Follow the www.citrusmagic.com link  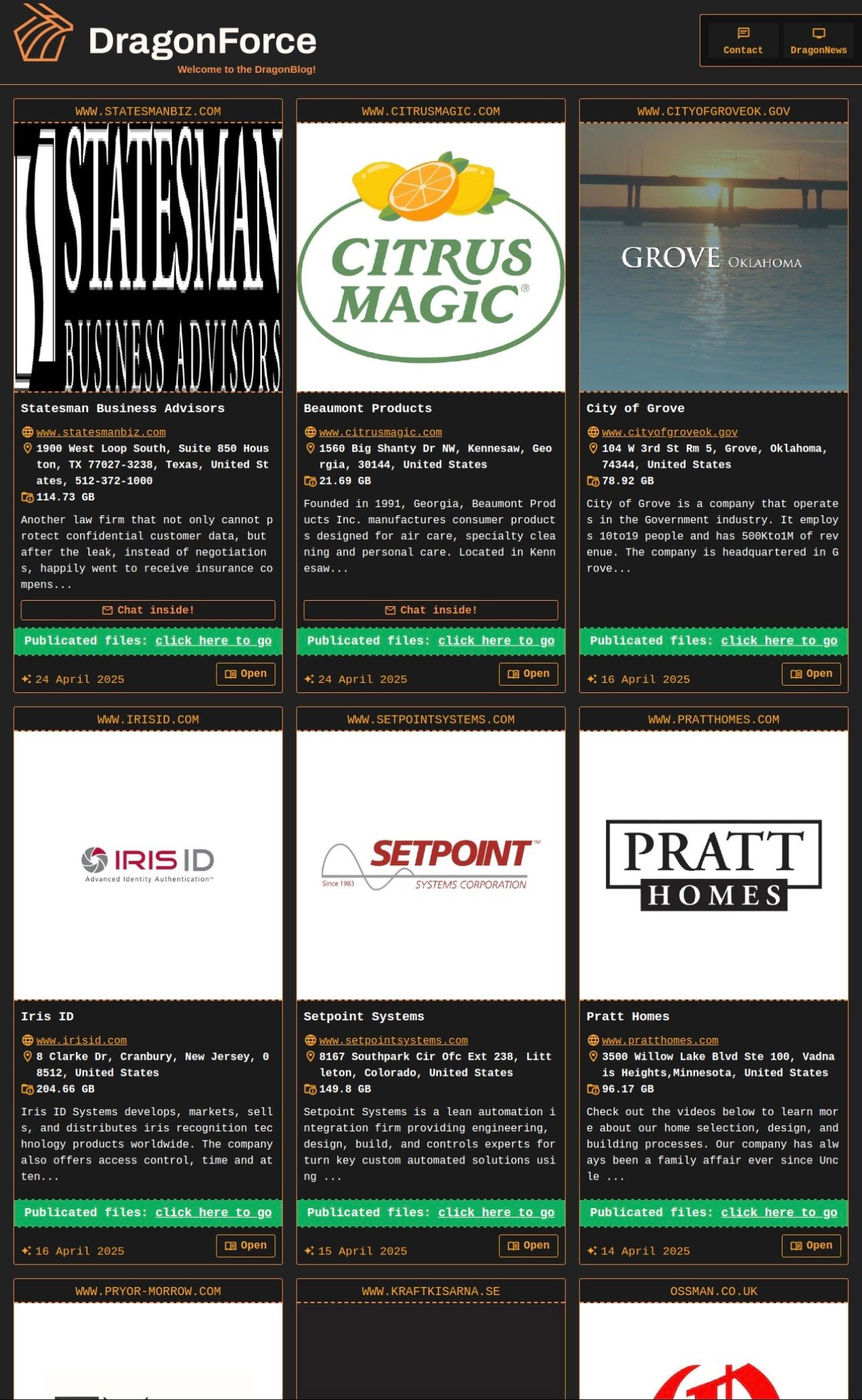point(380,432)
